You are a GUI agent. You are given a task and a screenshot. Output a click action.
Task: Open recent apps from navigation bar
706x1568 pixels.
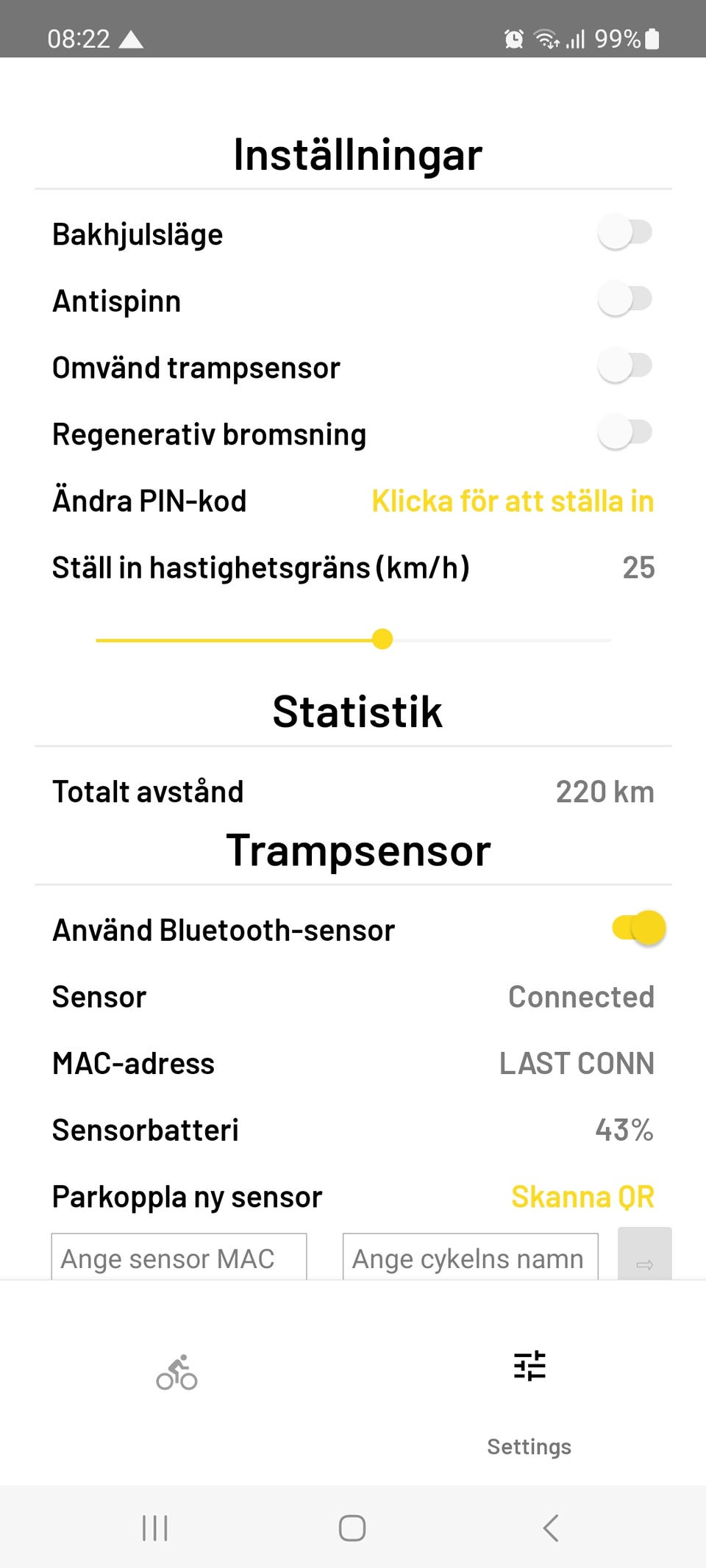click(155, 1528)
